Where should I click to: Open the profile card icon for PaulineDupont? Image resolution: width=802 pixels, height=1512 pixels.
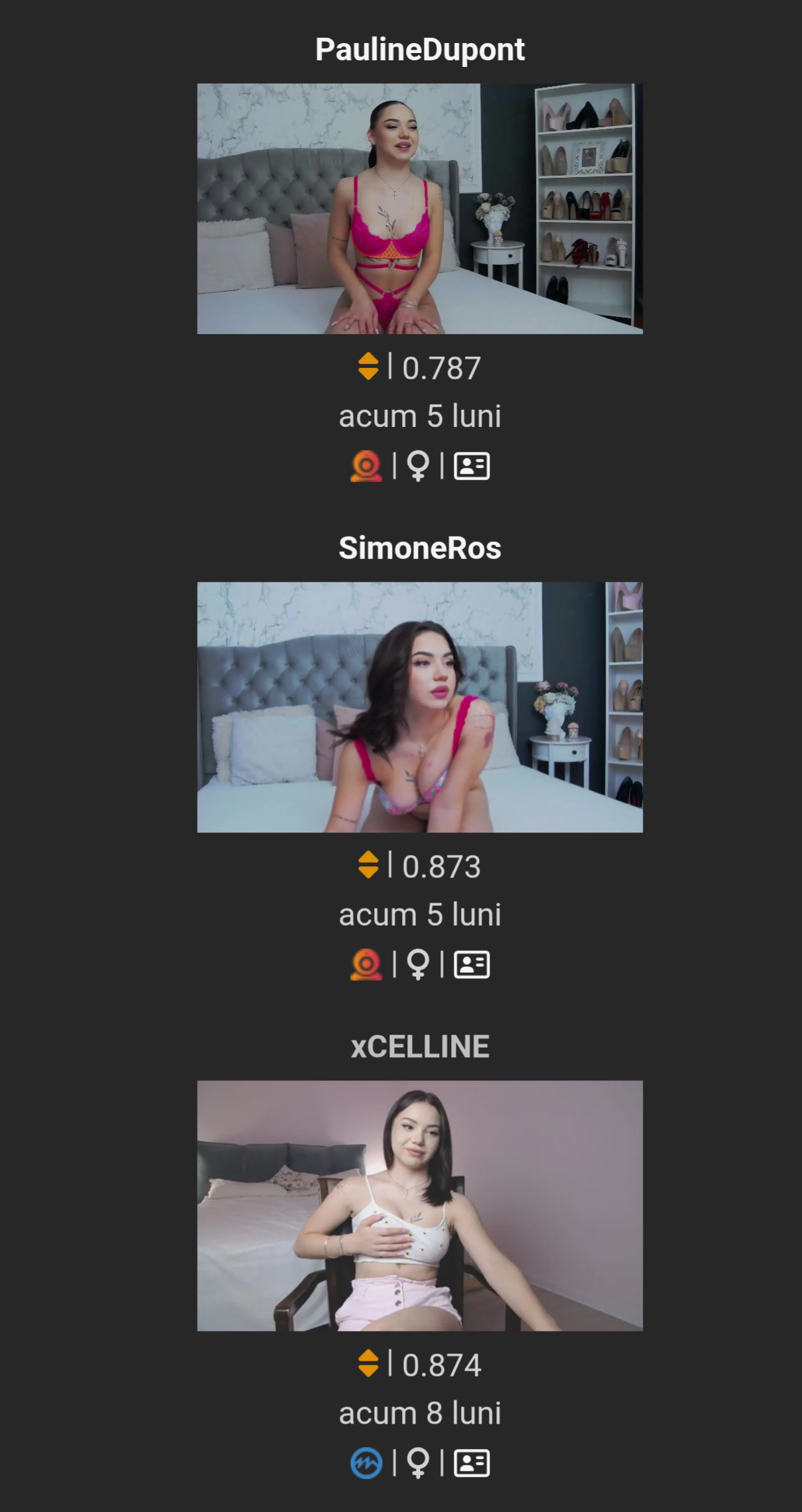point(472,466)
